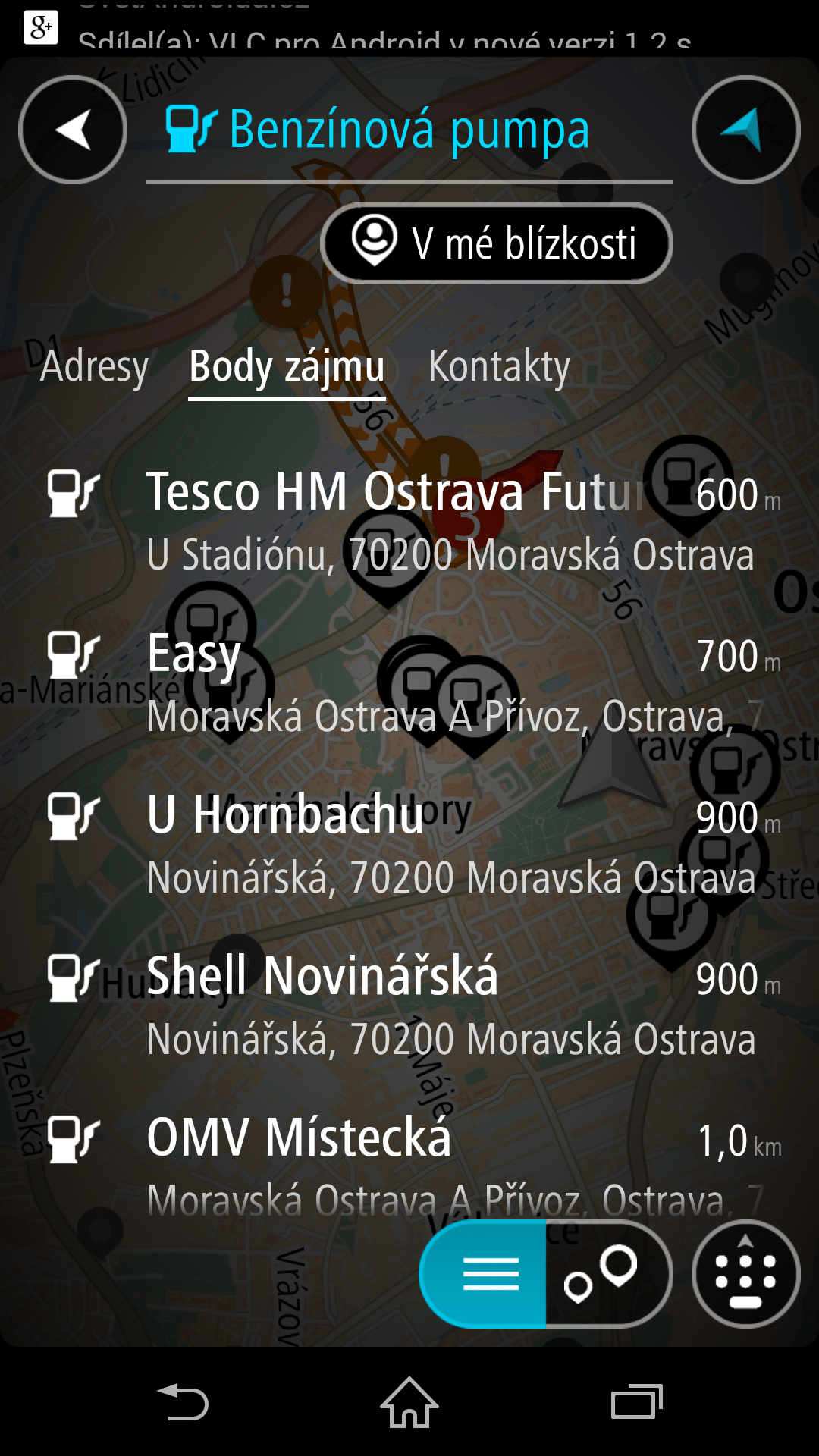Image resolution: width=819 pixels, height=1456 pixels.
Task: Select the Body zájmu tab
Action: point(287,368)
